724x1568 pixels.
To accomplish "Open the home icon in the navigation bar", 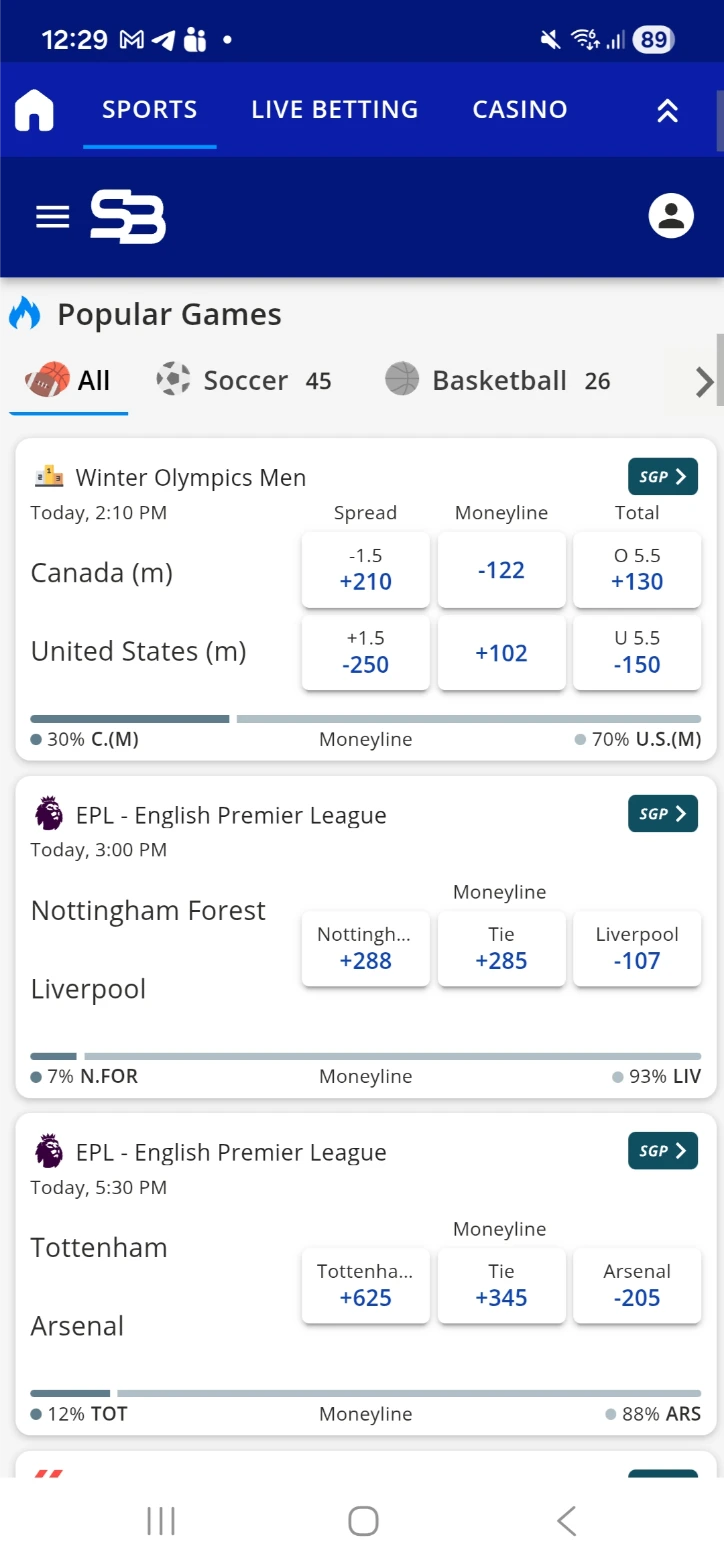I will [34, 110].
